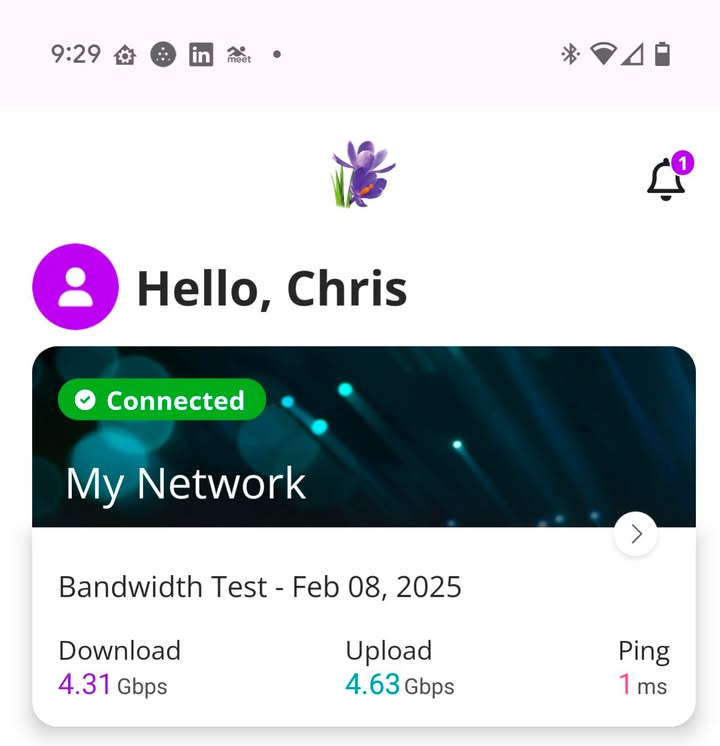Open the LinkedIn notification icon

tap(200, 56)
